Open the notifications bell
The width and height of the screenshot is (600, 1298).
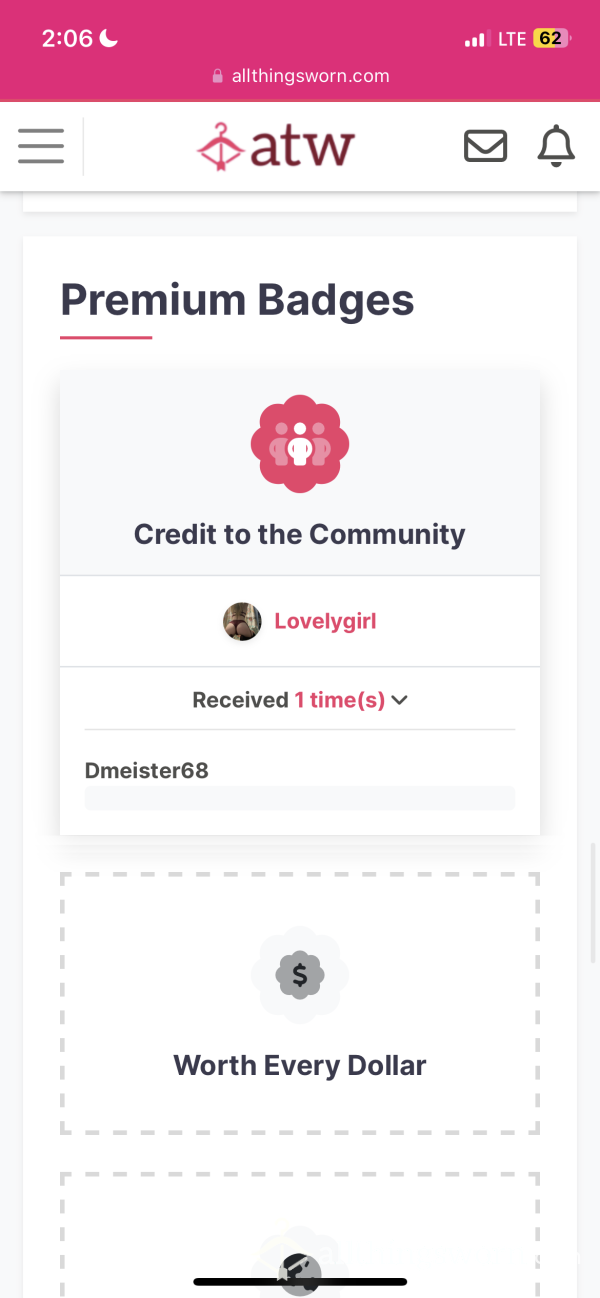click(x=556, y=146)
